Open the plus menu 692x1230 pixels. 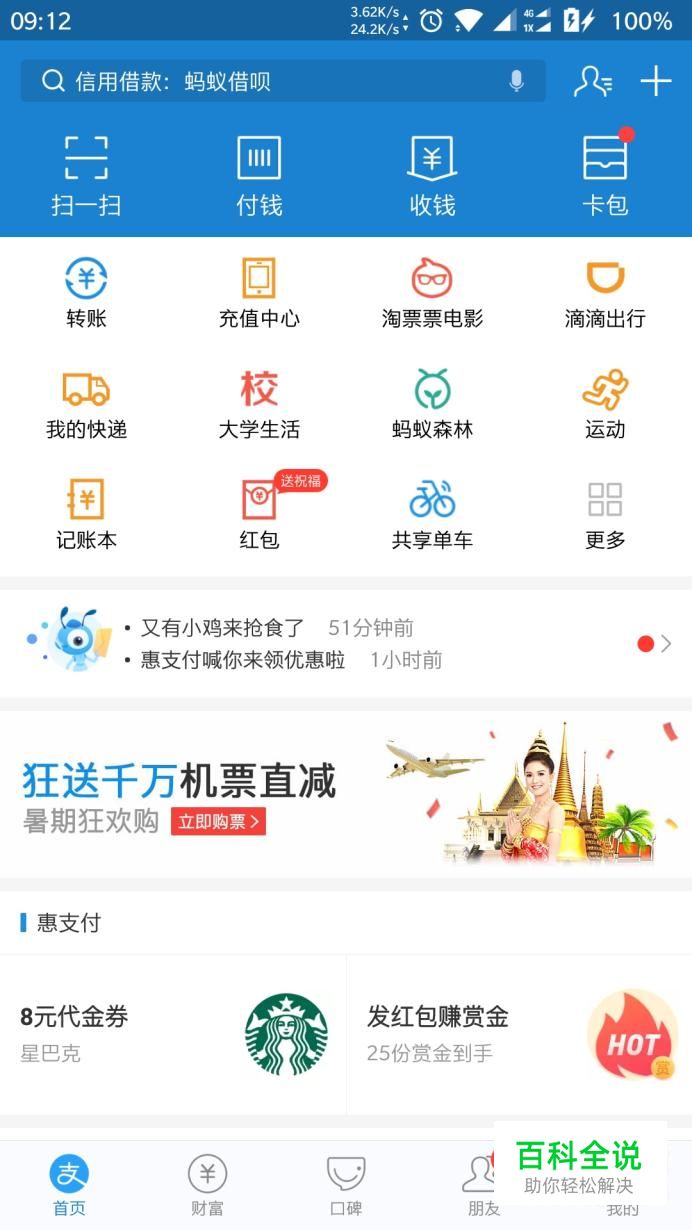[656, 82]
